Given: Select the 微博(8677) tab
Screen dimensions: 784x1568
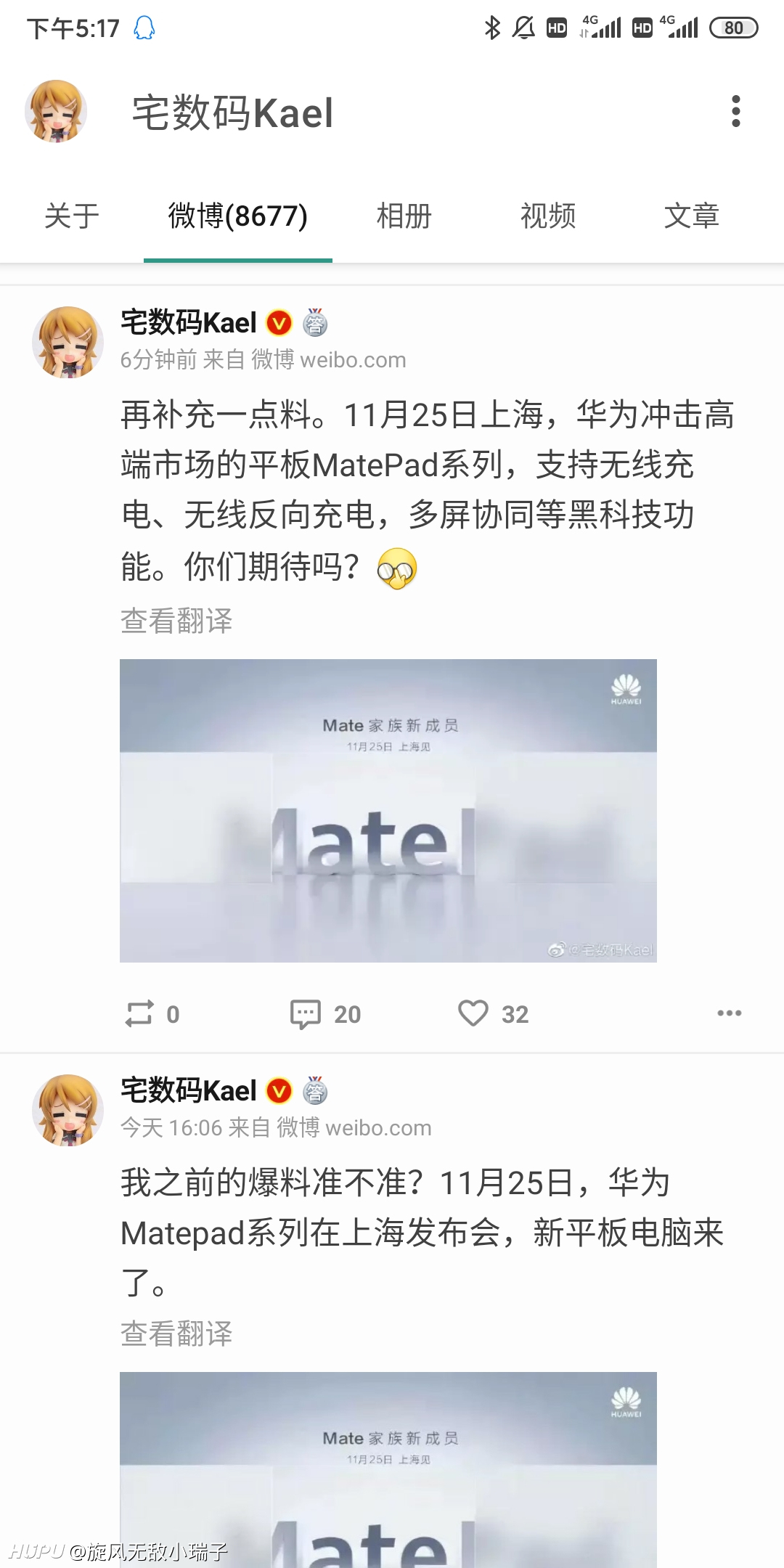Looking at the screenshot, I should 238,216.
